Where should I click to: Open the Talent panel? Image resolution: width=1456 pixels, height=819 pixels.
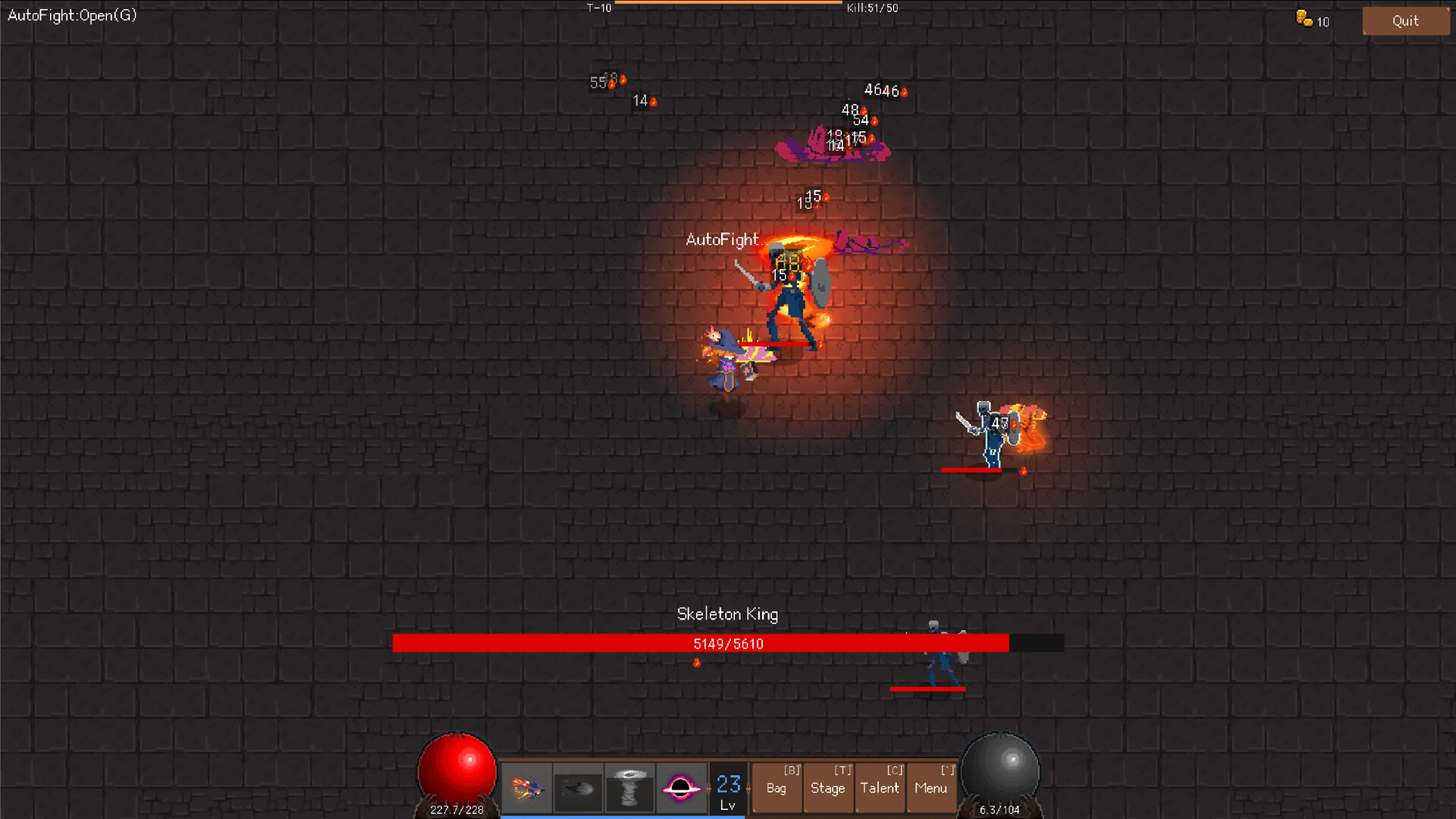[x=880, y=787]
